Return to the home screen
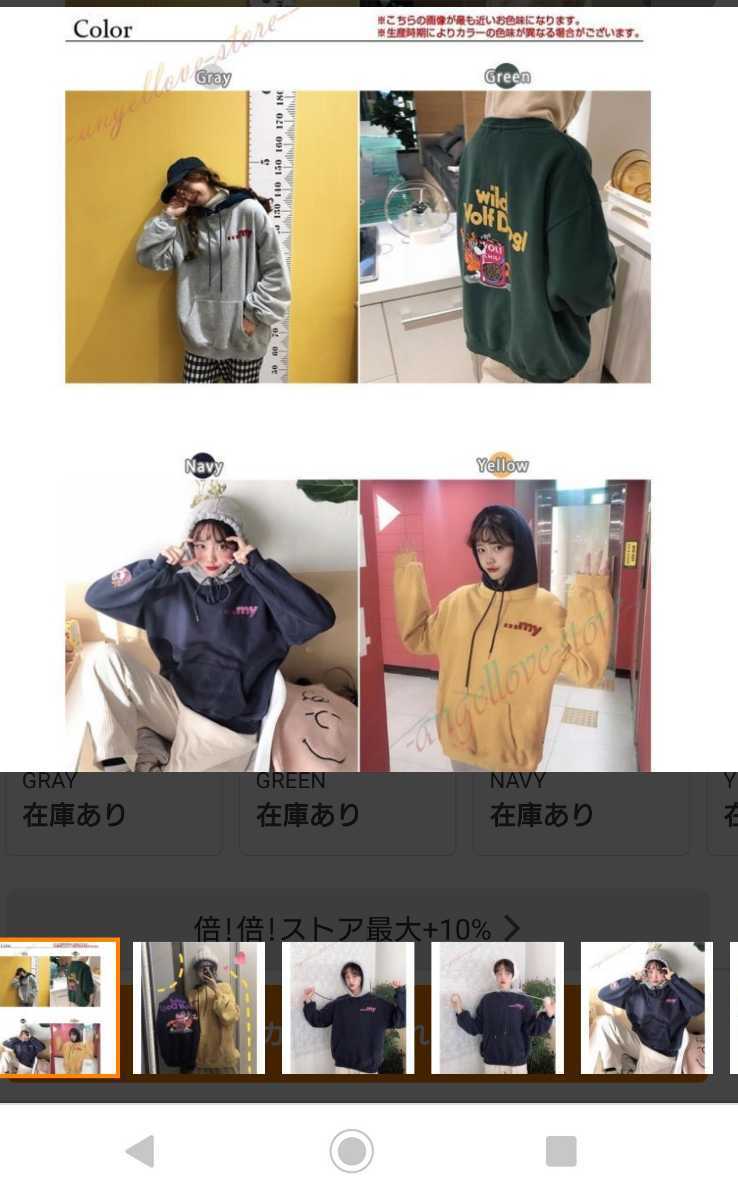 [352, 1152]
